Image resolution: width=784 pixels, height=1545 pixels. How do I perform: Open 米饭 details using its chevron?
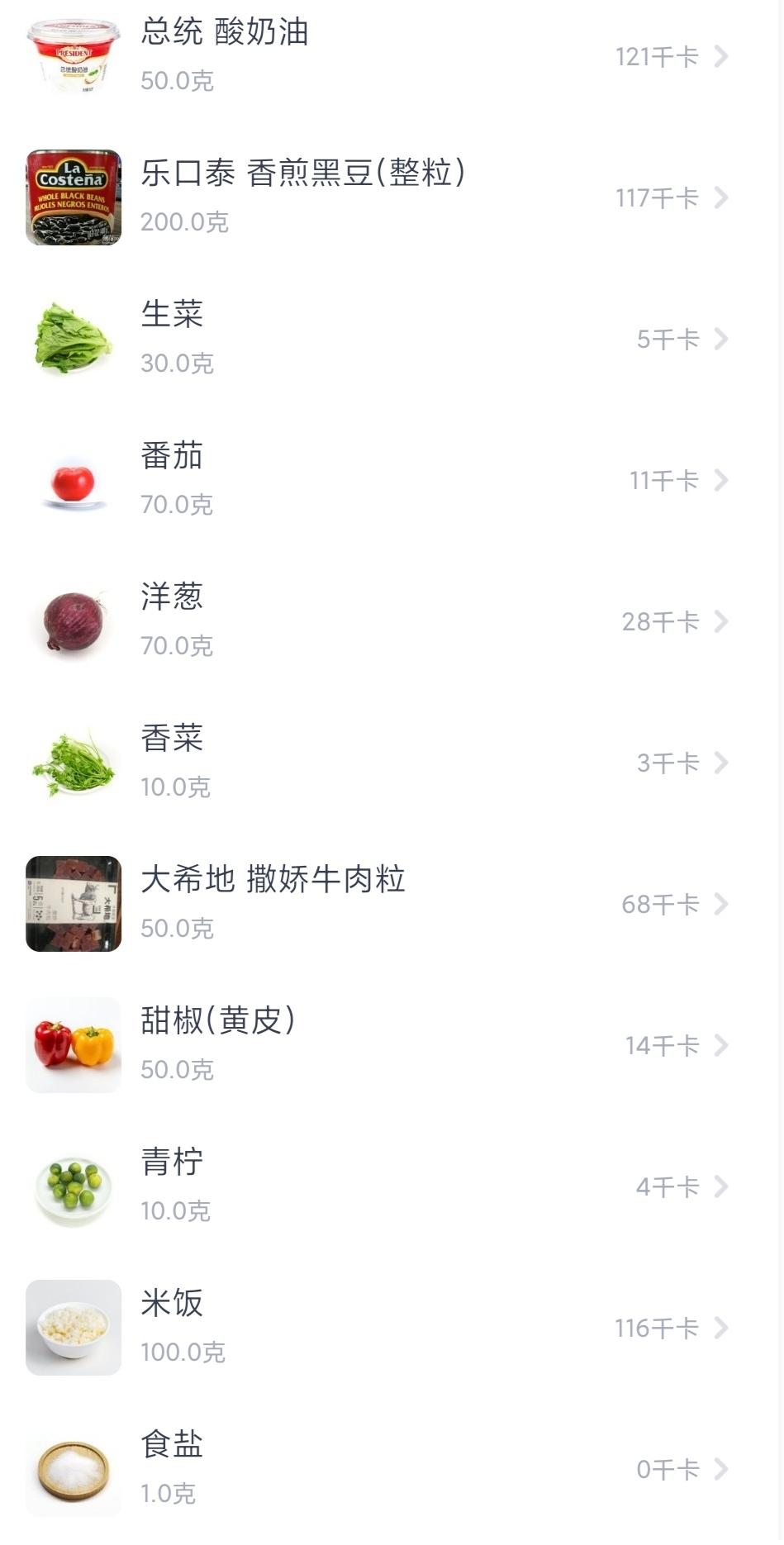tap(721, 1327)
